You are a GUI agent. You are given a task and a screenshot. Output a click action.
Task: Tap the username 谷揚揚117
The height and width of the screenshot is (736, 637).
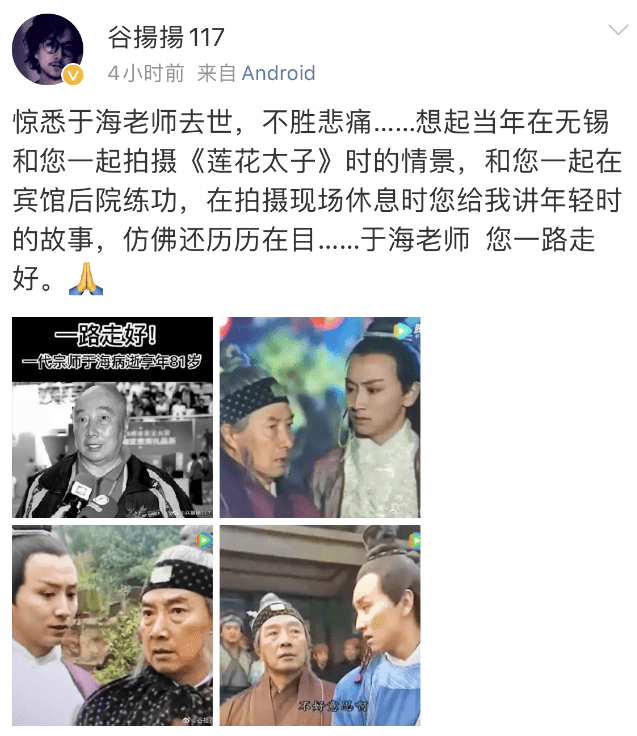[x=165, y=39]
